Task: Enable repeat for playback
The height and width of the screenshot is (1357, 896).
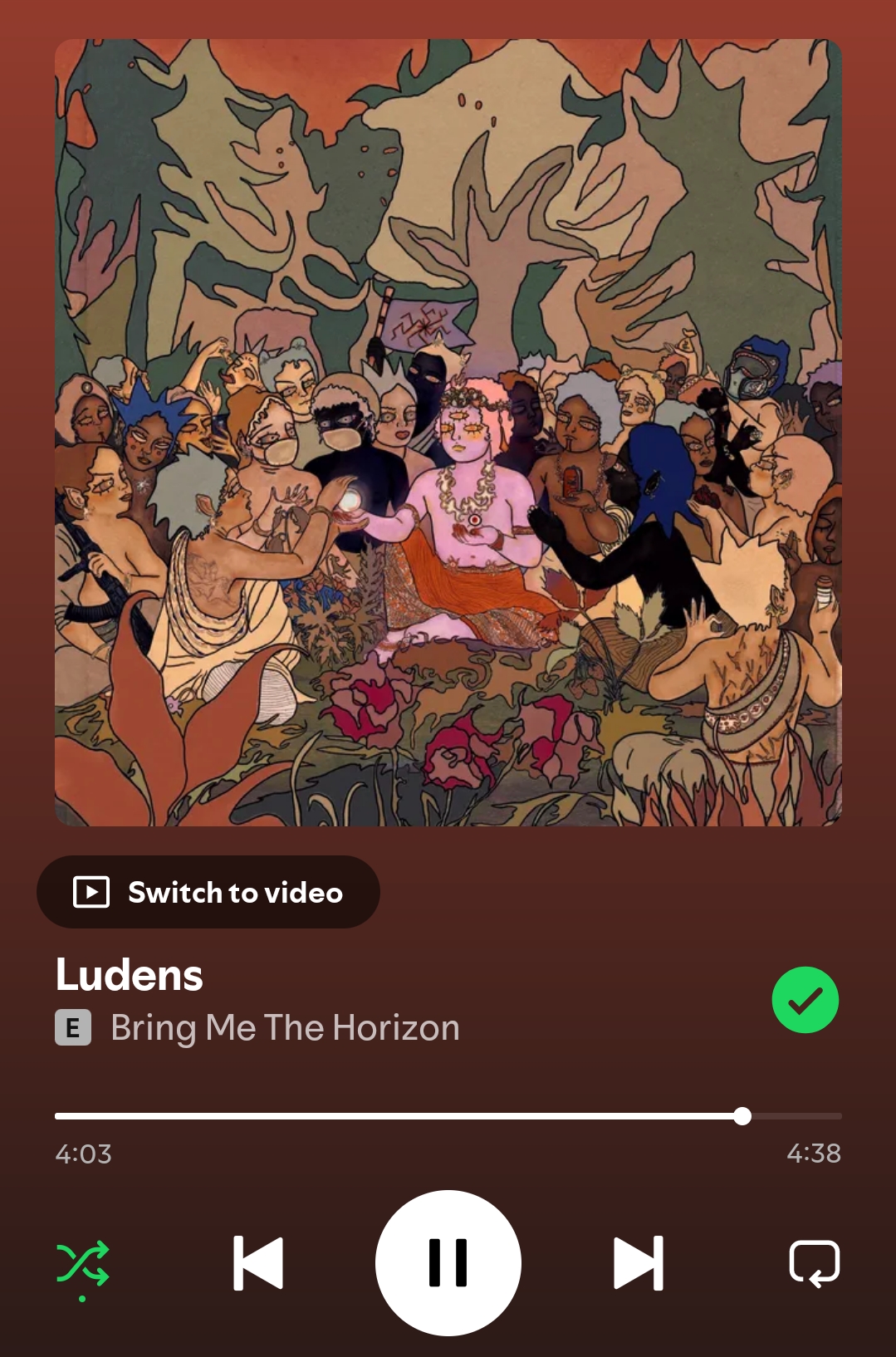Action: (814, 1263)
